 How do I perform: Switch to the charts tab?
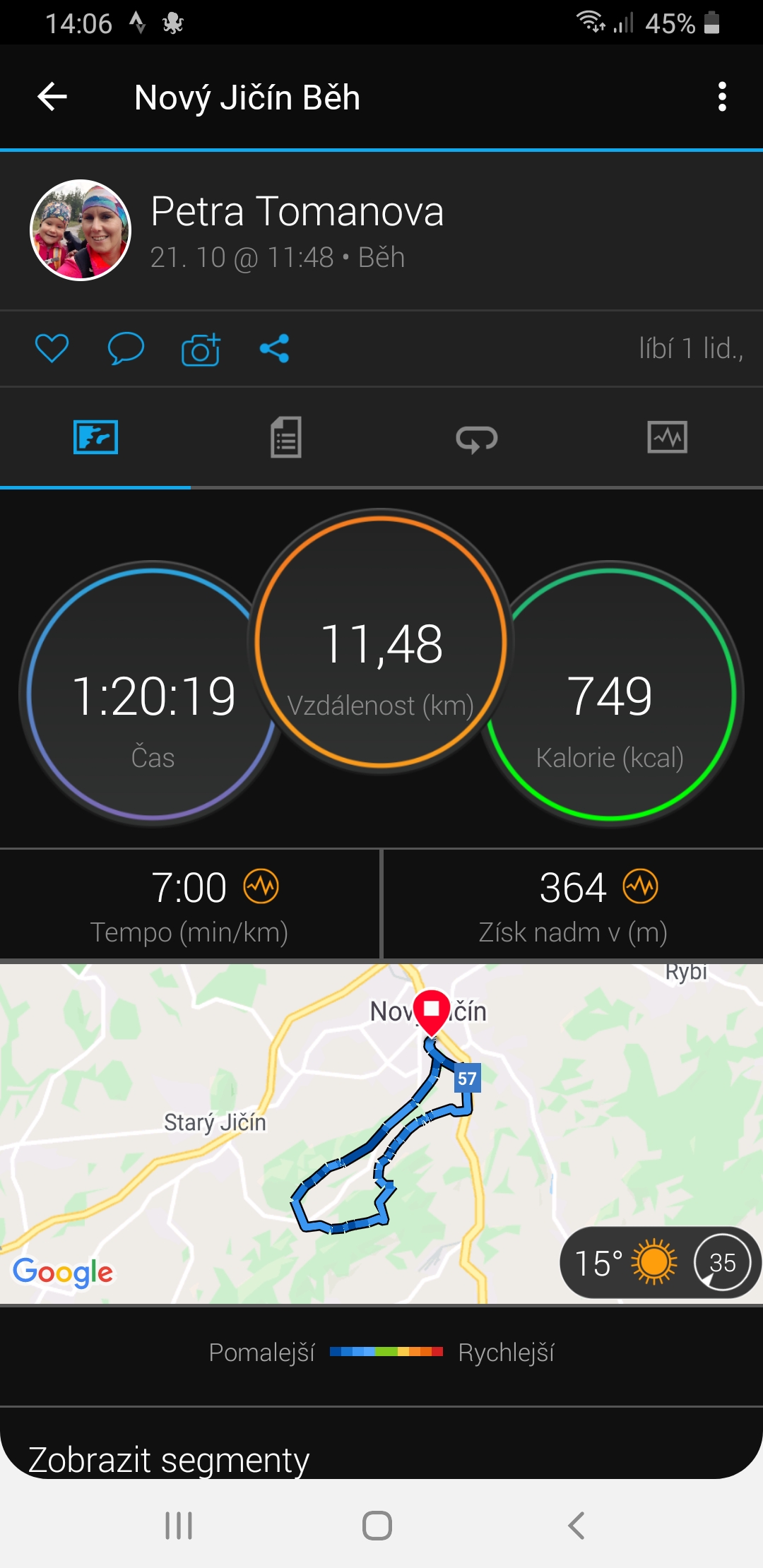pyautogui.click(x=668, y=437)
